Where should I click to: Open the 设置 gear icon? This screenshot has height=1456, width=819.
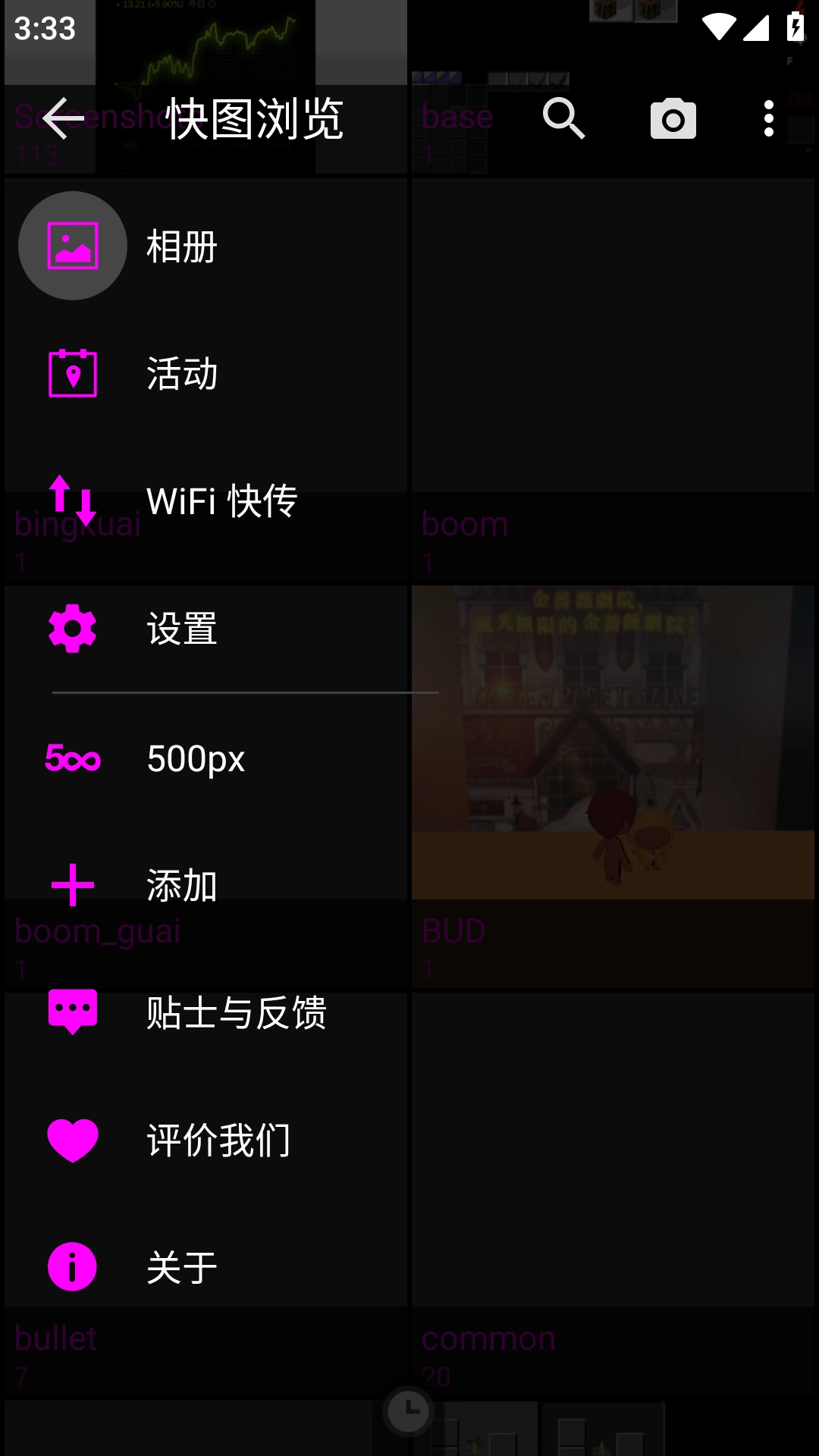pos(72,627)
